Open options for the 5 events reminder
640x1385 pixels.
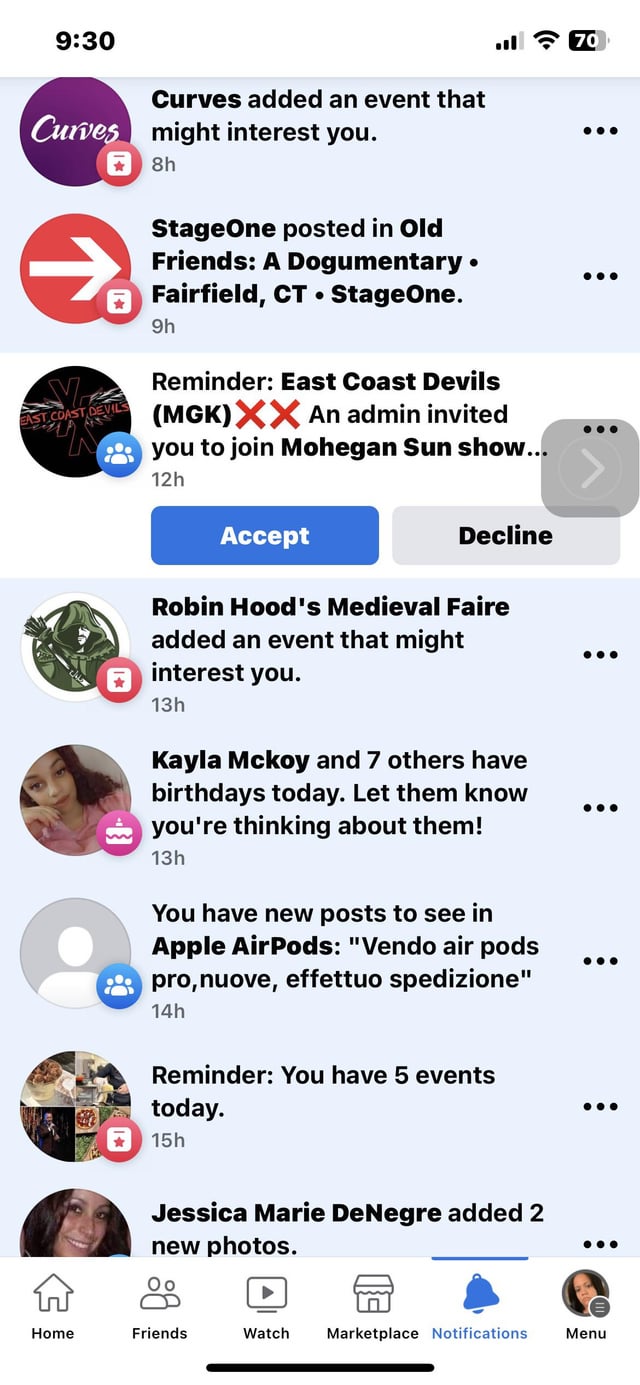click(x=600, y=1106)
